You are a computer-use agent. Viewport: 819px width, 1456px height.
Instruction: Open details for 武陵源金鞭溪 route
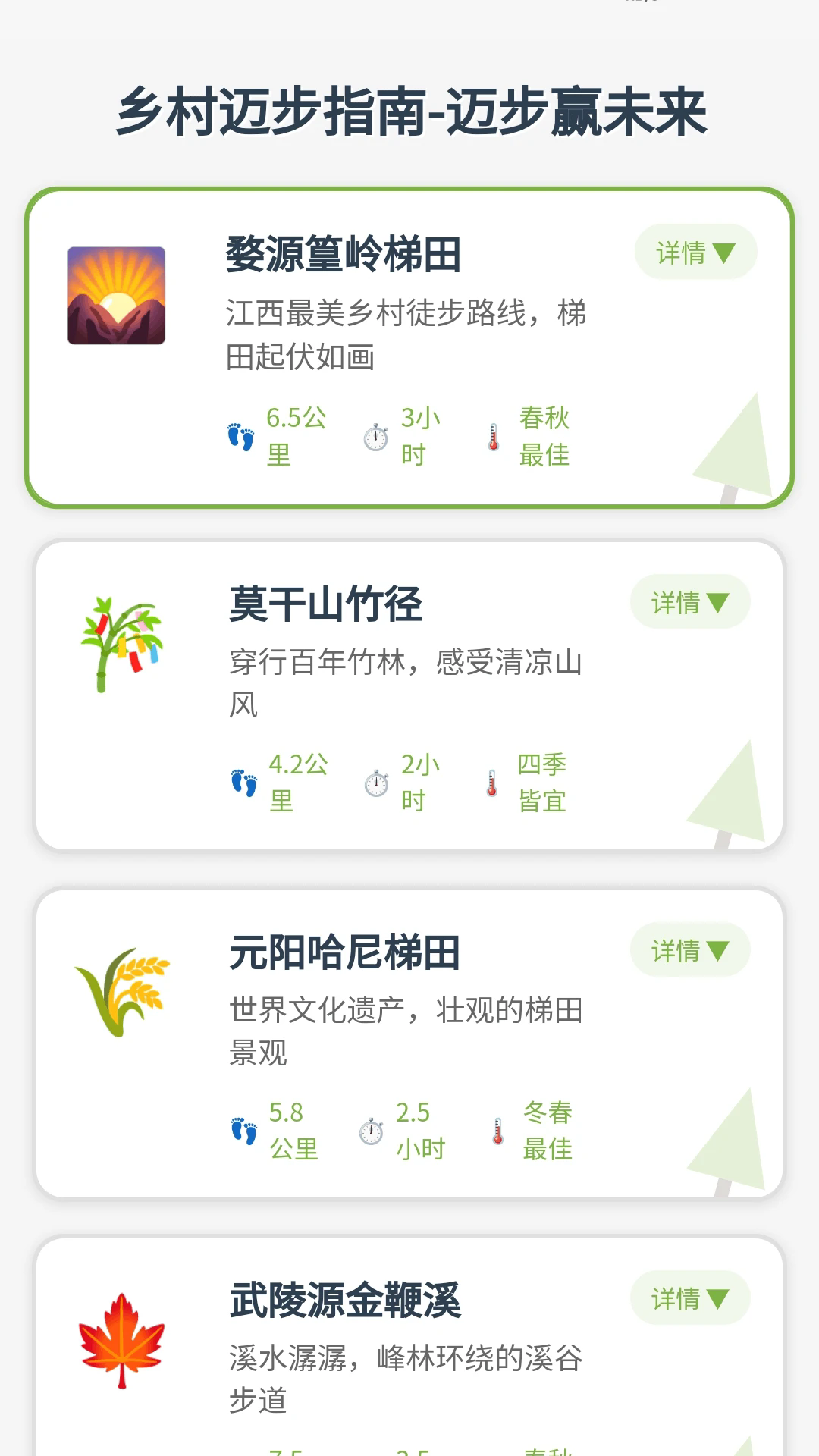pos(690,1297)
